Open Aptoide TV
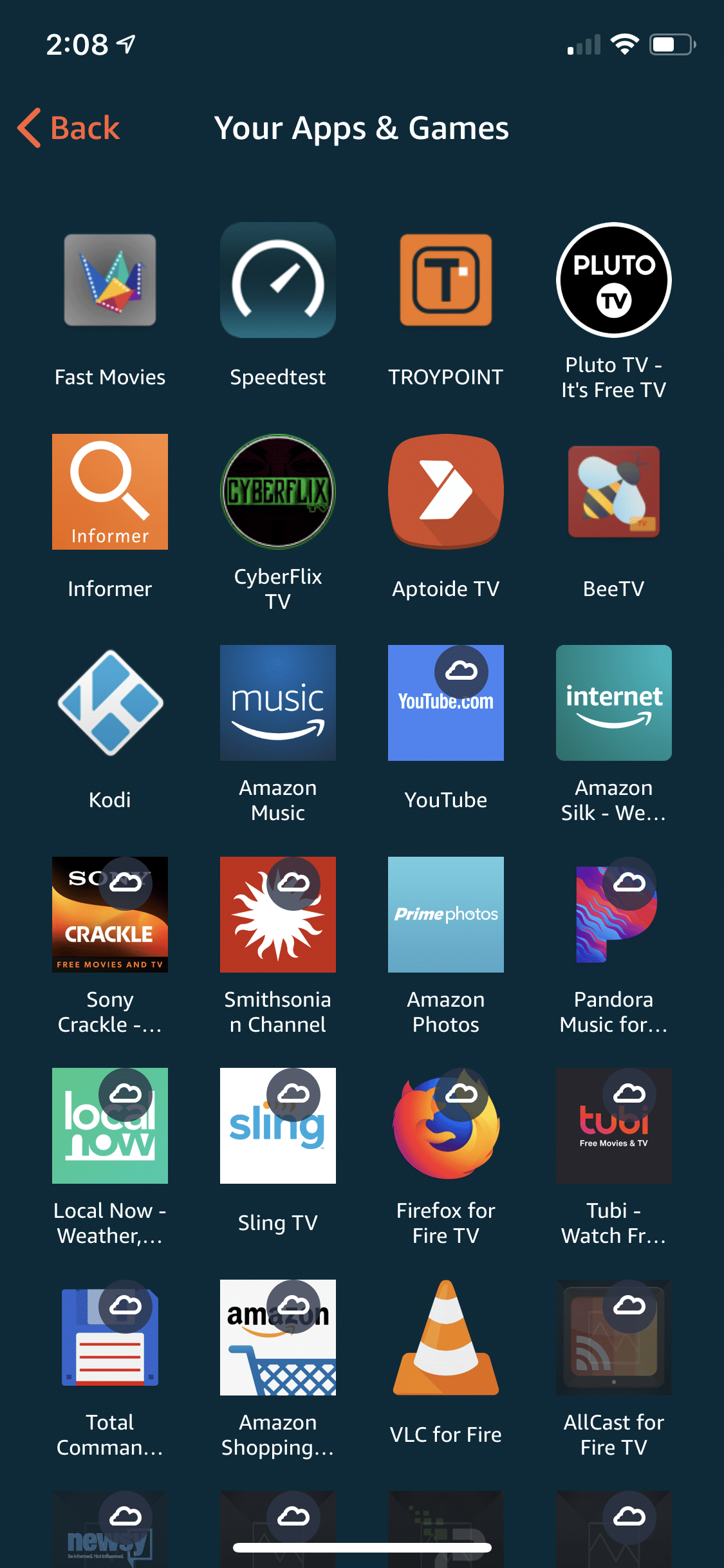724x1568 pixels. (x=446, y=492)
